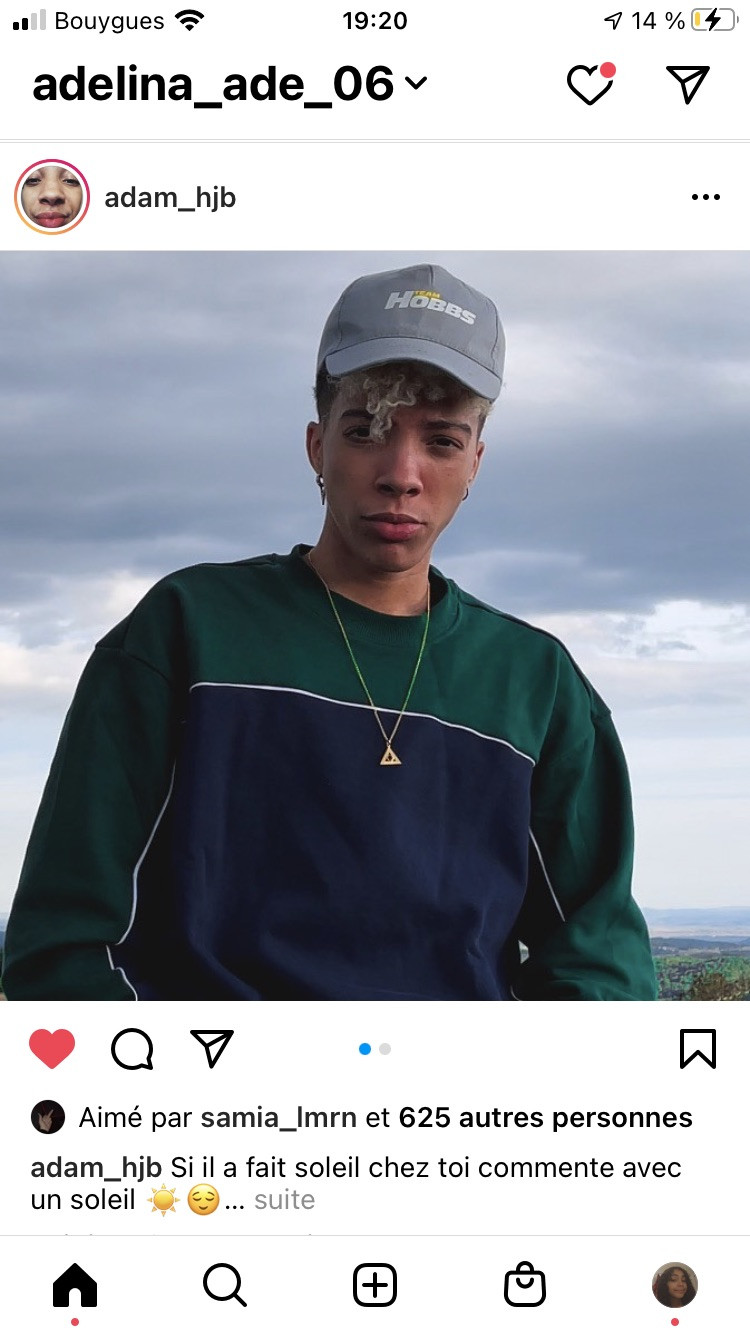The width and height of the screenshot is (750, 1334).
Task: Comment on adam_hjb's post
Action: pos(132,1049)
